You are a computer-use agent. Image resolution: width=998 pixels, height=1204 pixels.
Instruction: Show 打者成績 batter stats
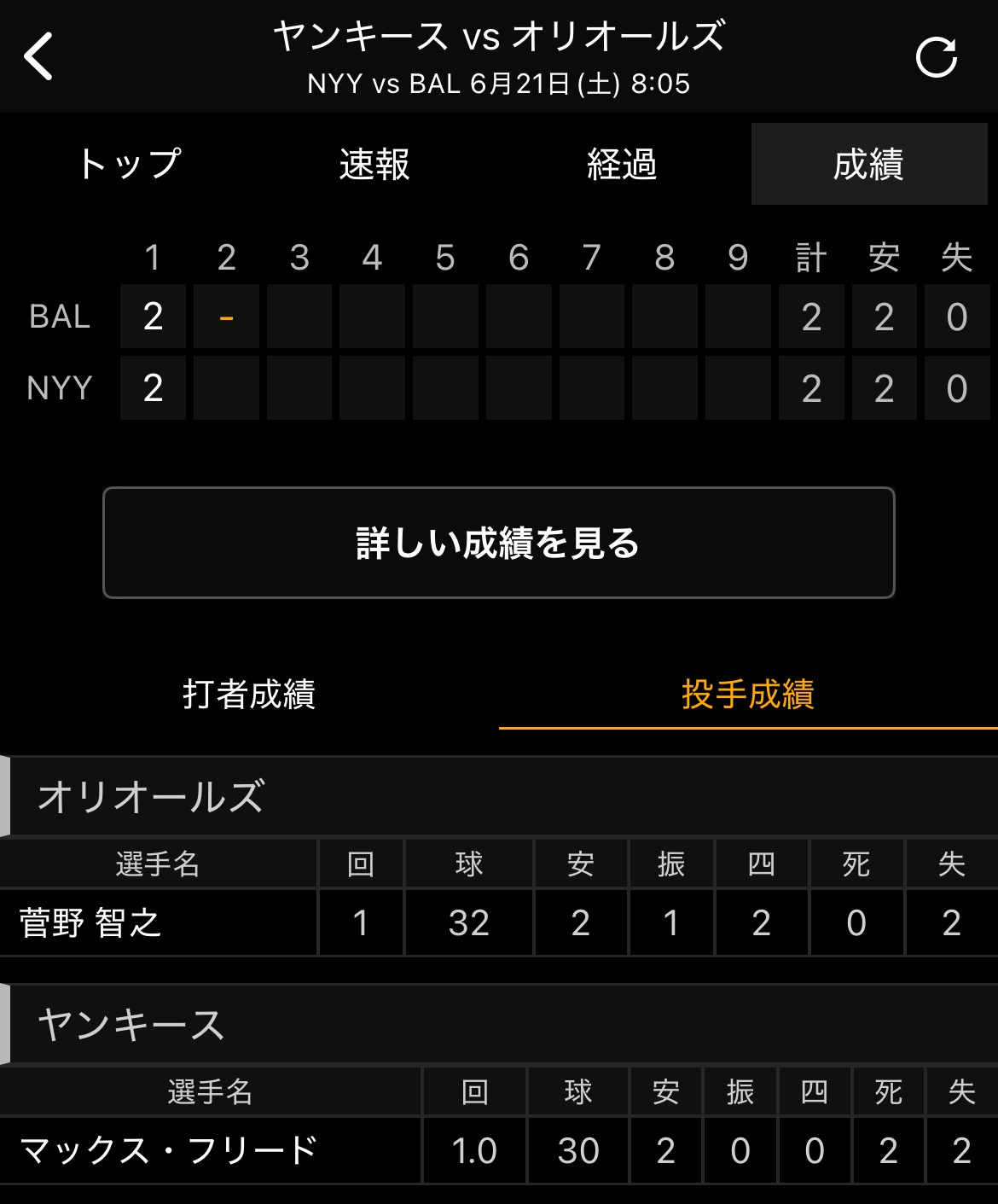[x=249, y=694]
